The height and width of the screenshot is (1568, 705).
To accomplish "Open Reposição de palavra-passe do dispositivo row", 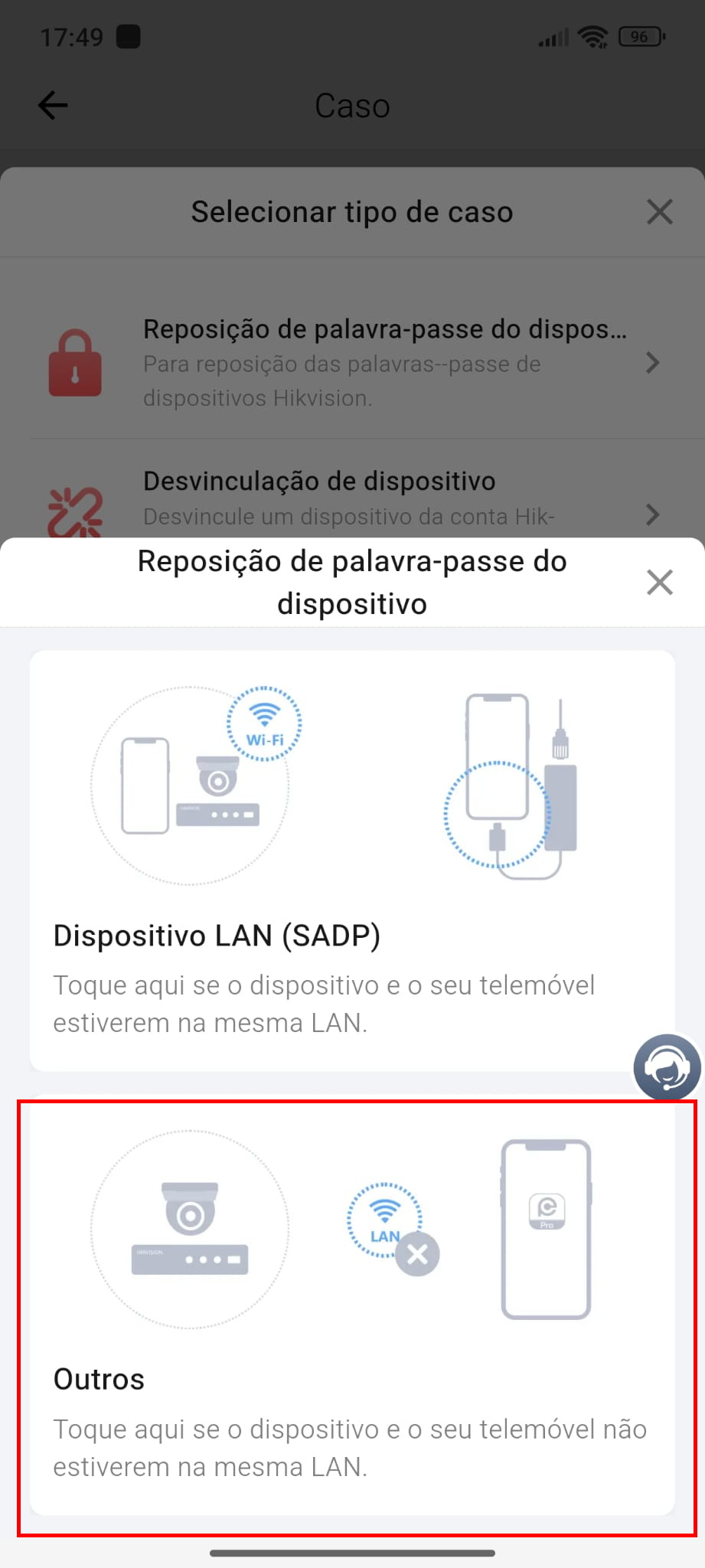I will (352, 362).
